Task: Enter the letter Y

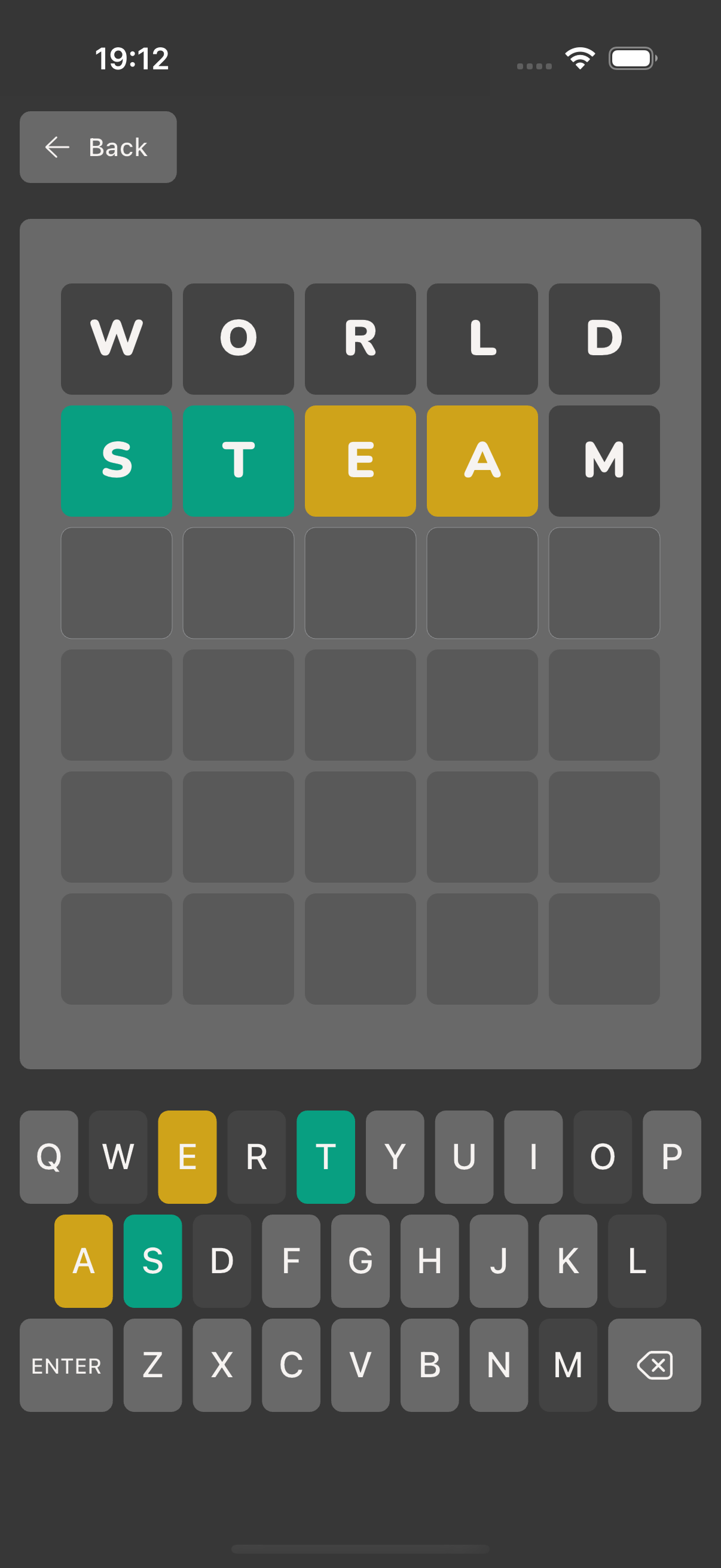Action: click(x=394, y=1157)
